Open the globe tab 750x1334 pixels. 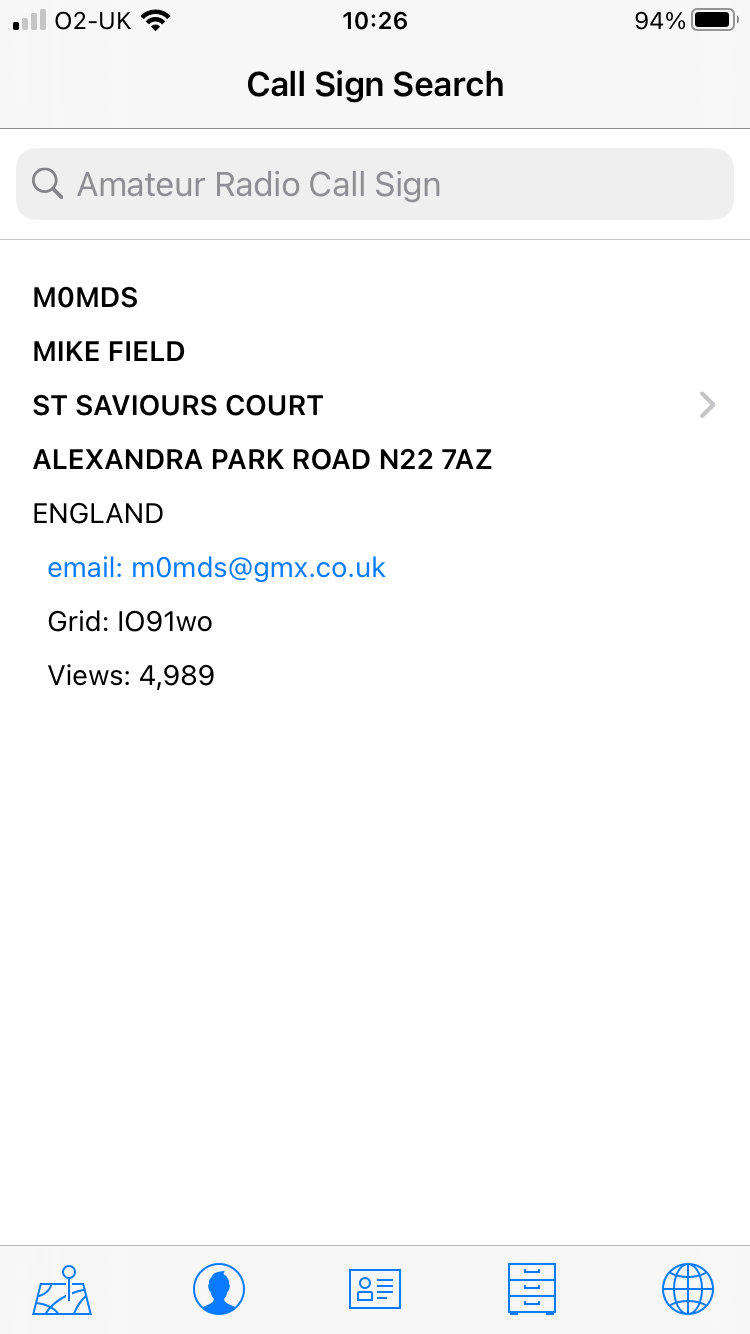[x=688, y=1289]
